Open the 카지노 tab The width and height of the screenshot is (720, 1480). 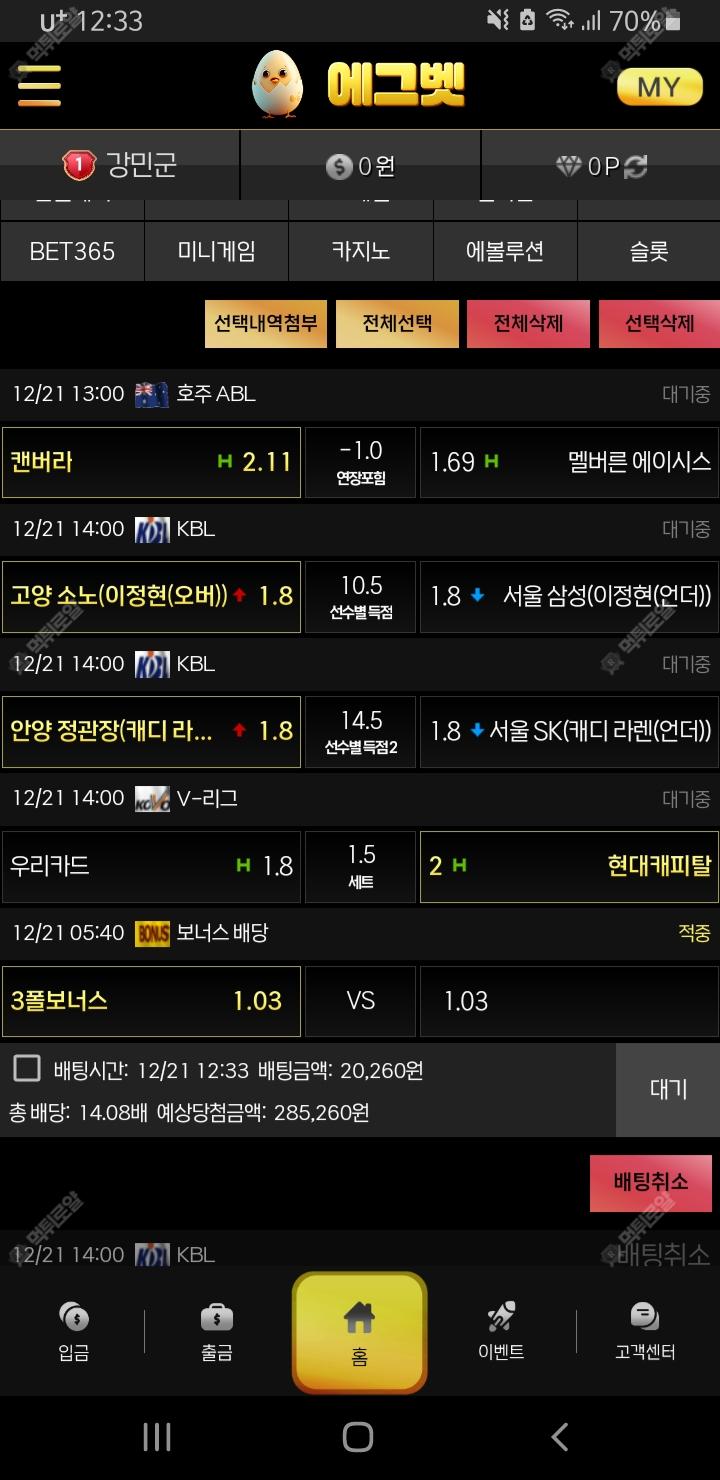tap(360, 251)
